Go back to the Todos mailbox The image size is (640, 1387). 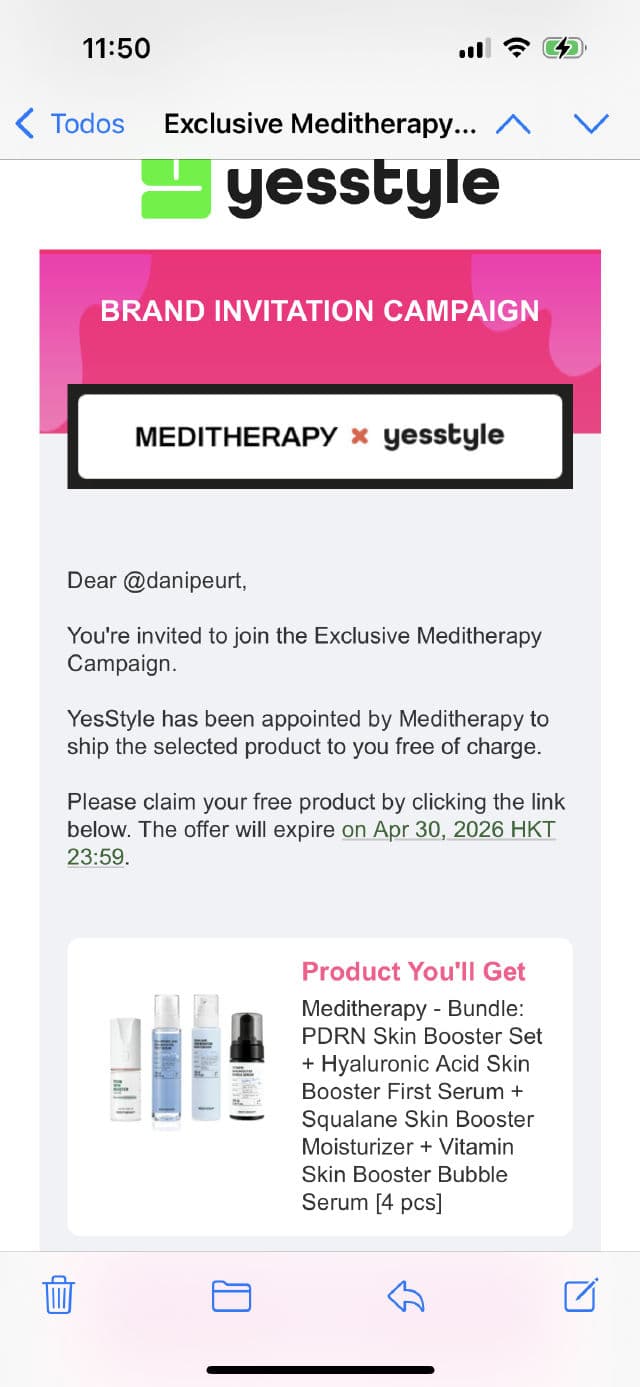point(70,124)
